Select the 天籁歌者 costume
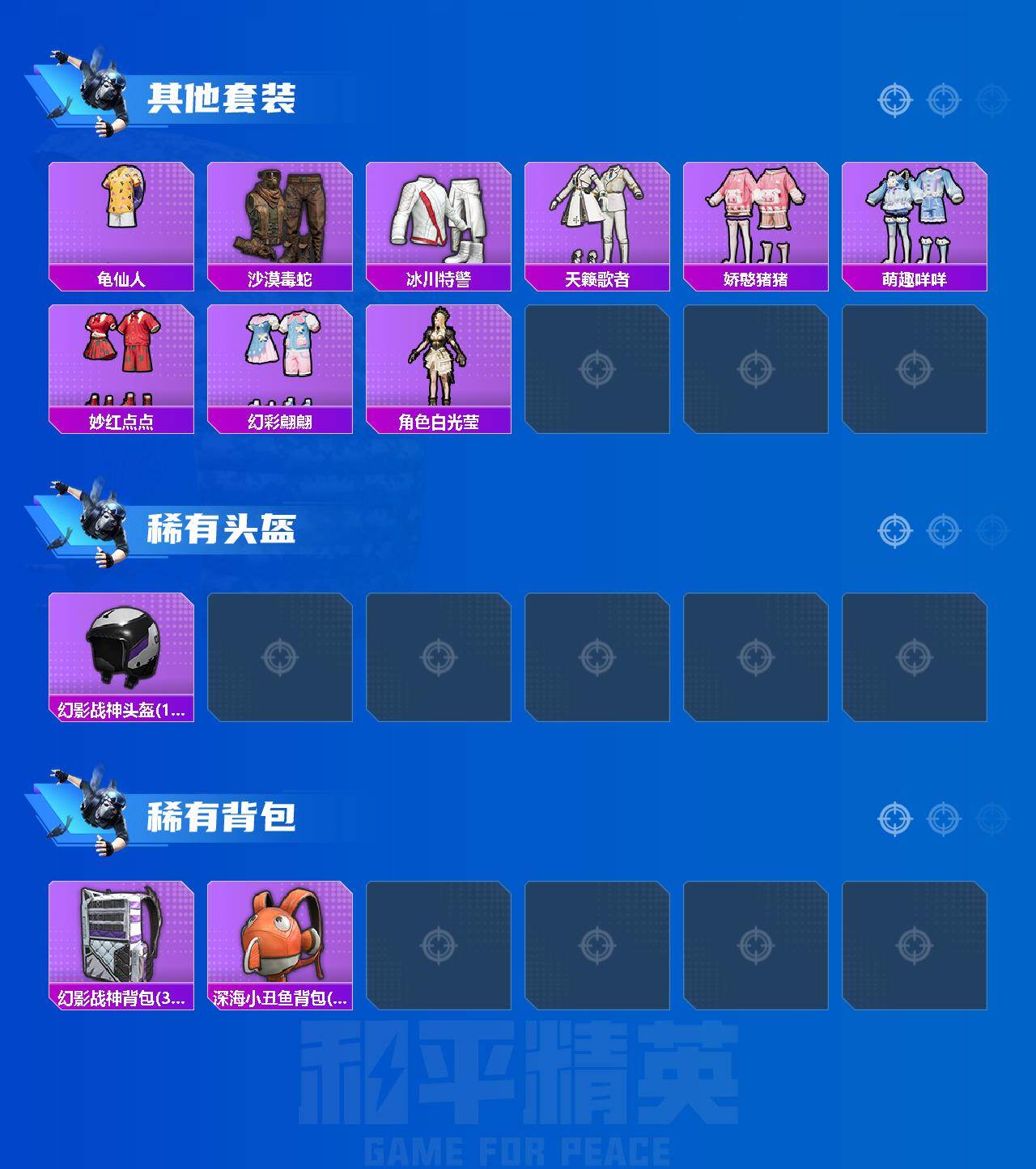This screenshot has height=1169, width=1036. coord(596,219)
